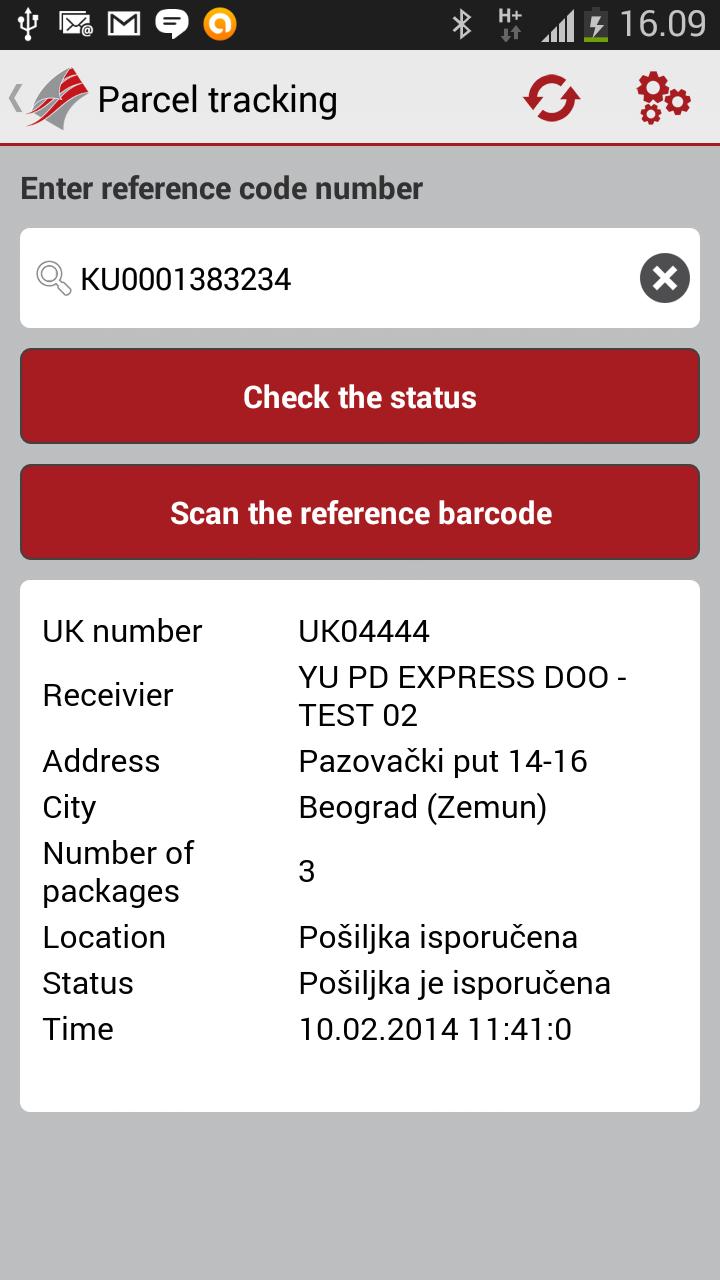Clear the entered reference code
The height and width of the screenshot is (1280, 720).
[x=665, y=278]
